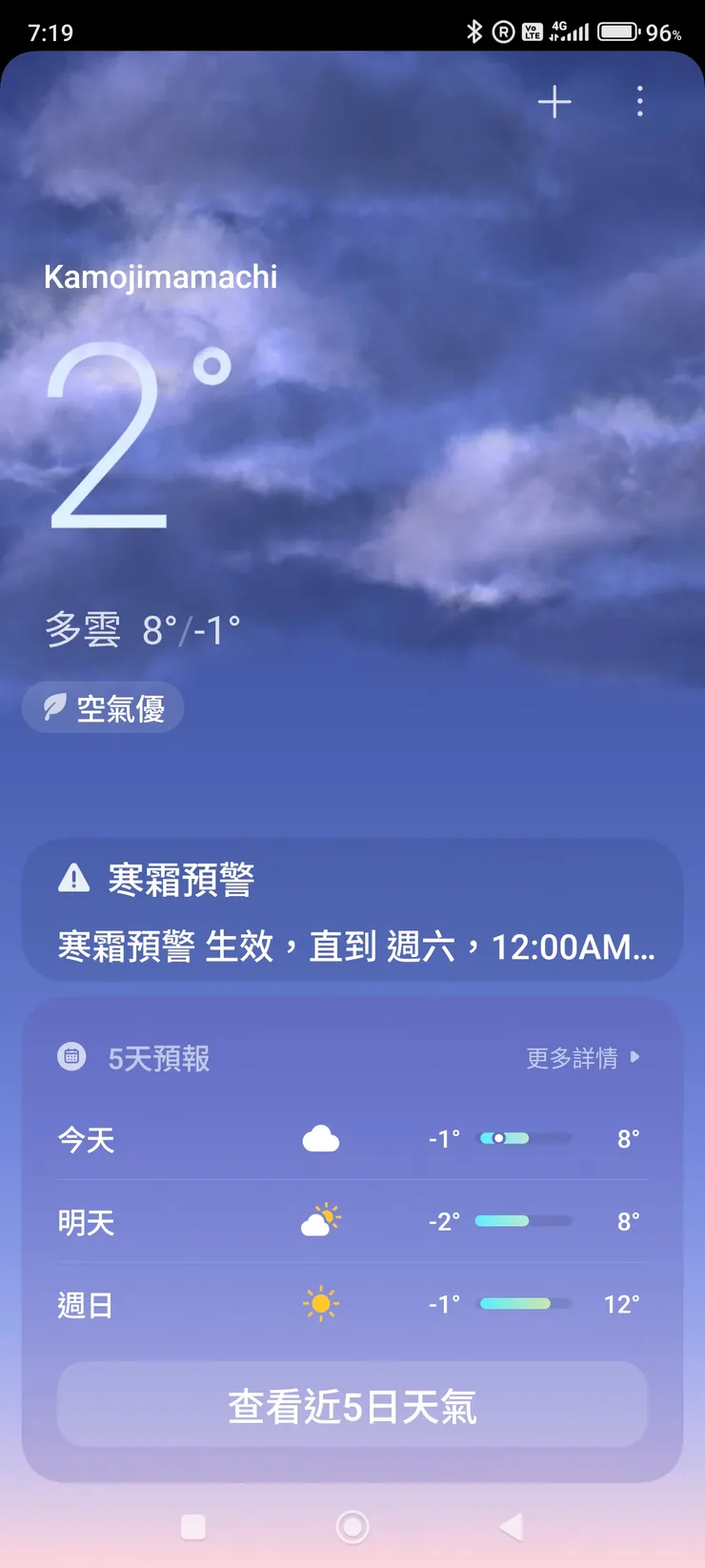Select the 今天 forecast row

[x=352, y=1137]
